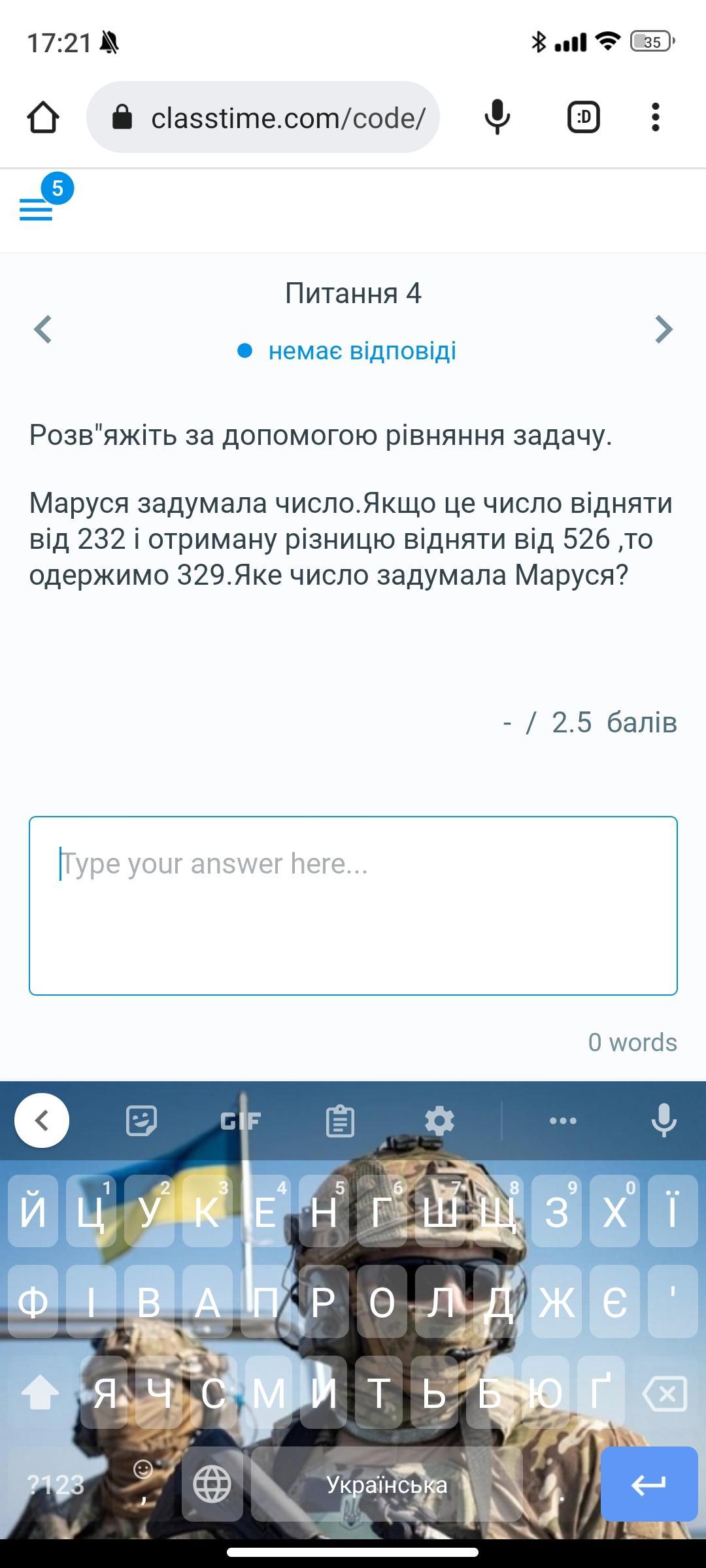Go to the next question
Screen dimensions: 706x1568
[663, 329]
